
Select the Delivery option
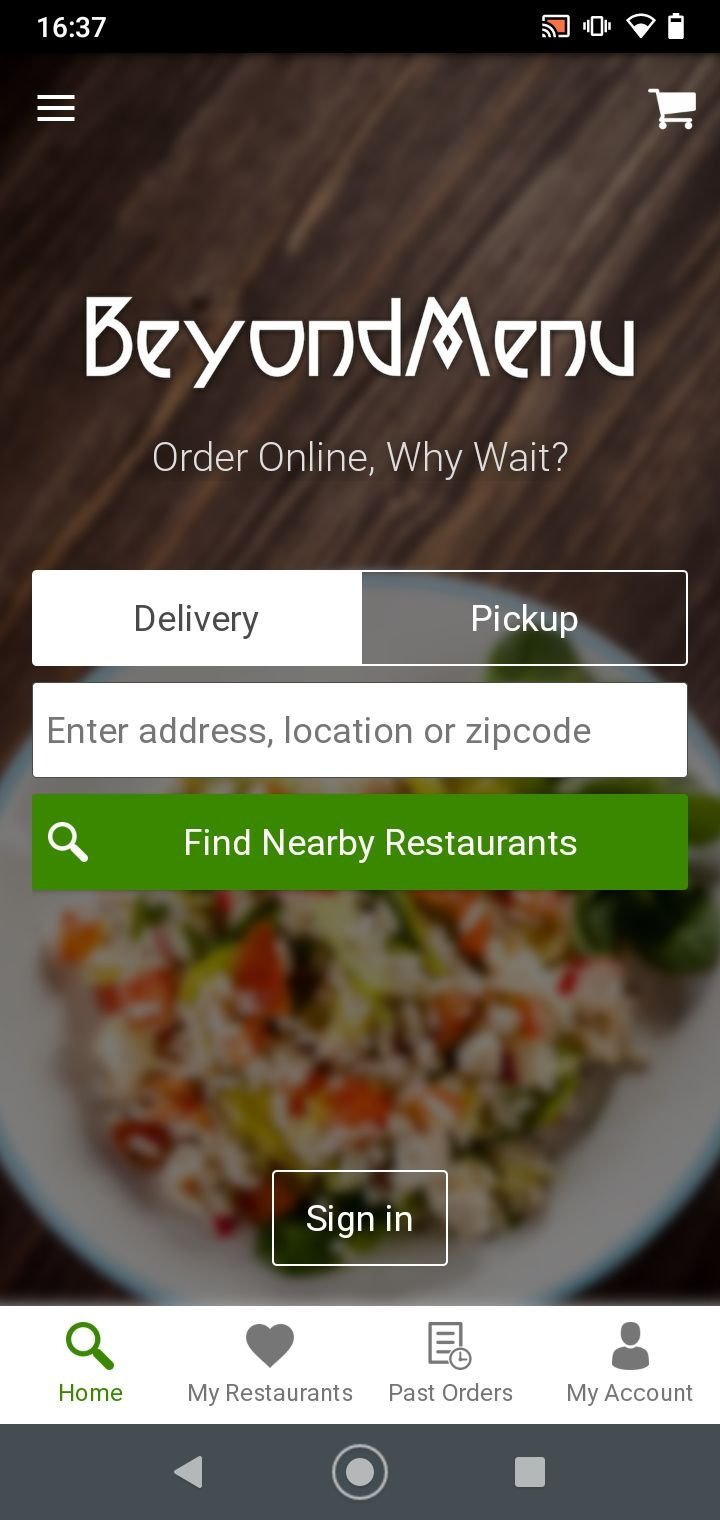click(x=197, y=619)
